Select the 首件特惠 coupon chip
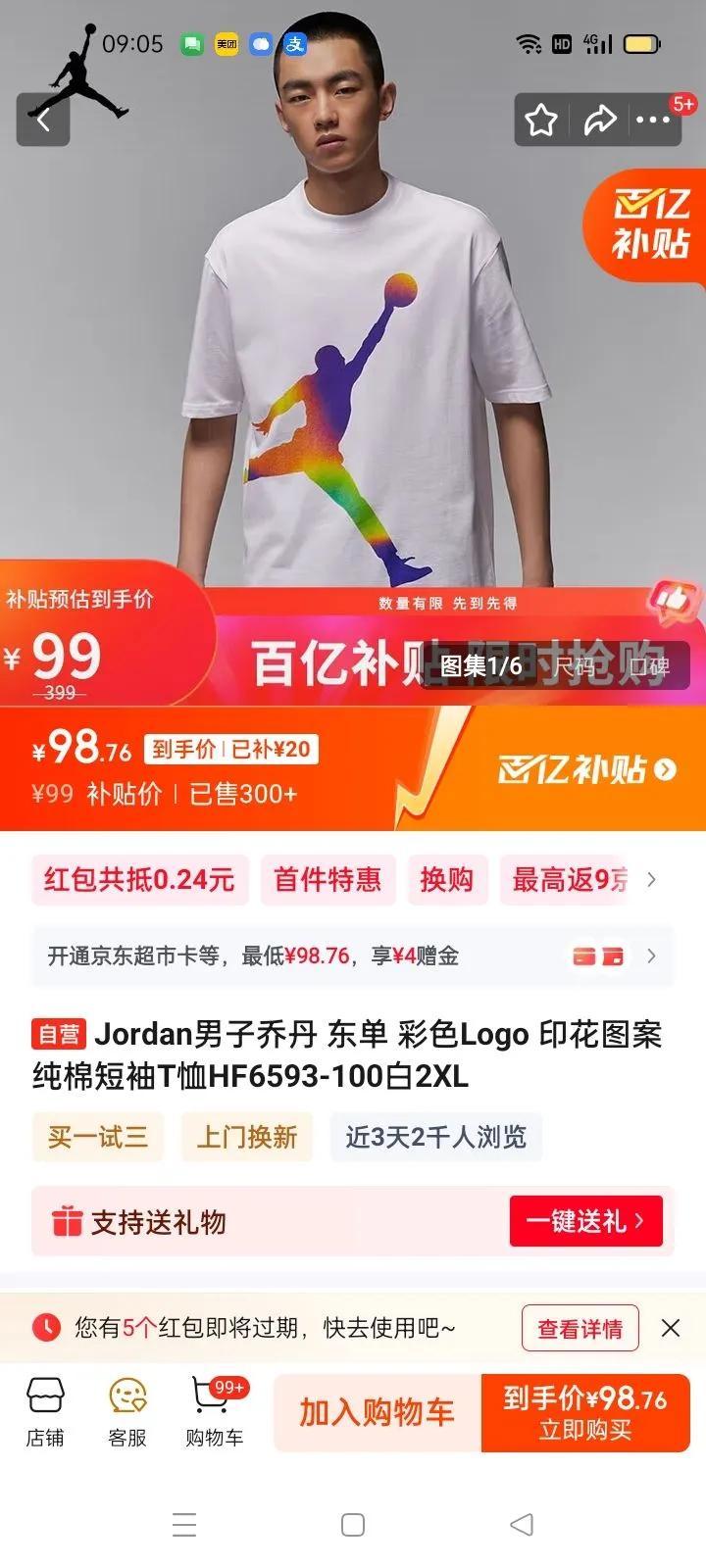This screenshot has width=706, height=1568. pos(328,880)
